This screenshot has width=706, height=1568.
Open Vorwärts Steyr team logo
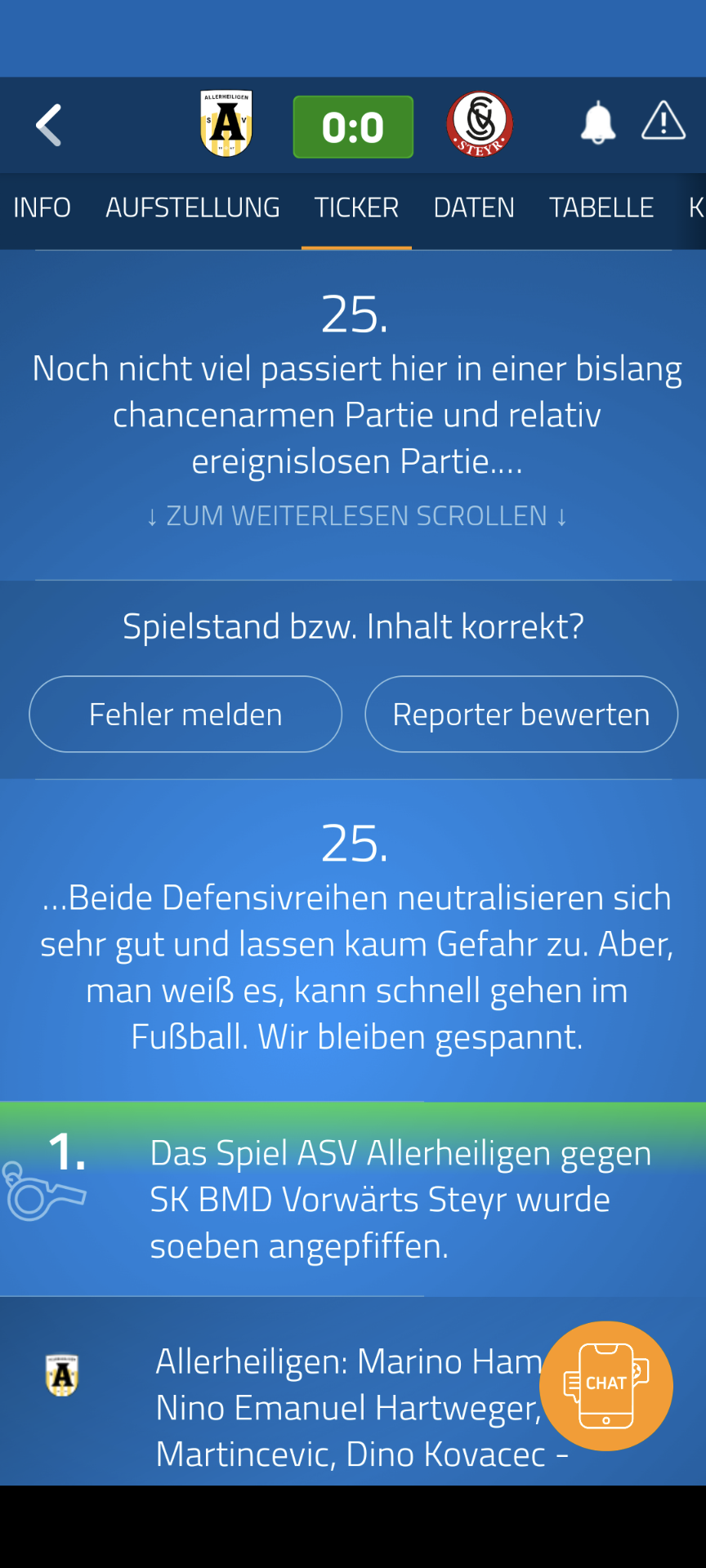point(480,124)
